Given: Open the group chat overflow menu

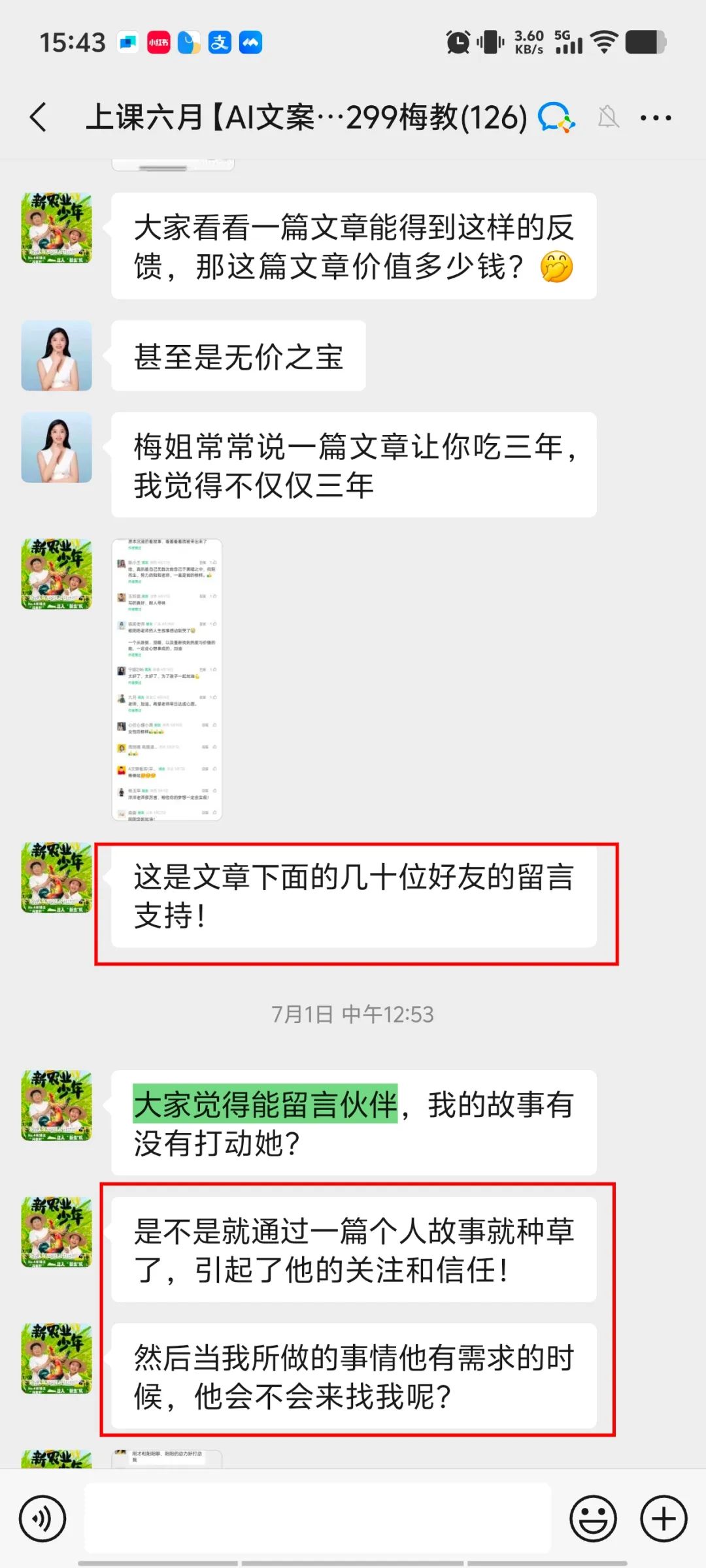Looking at the screenshot, I should 656,118.
